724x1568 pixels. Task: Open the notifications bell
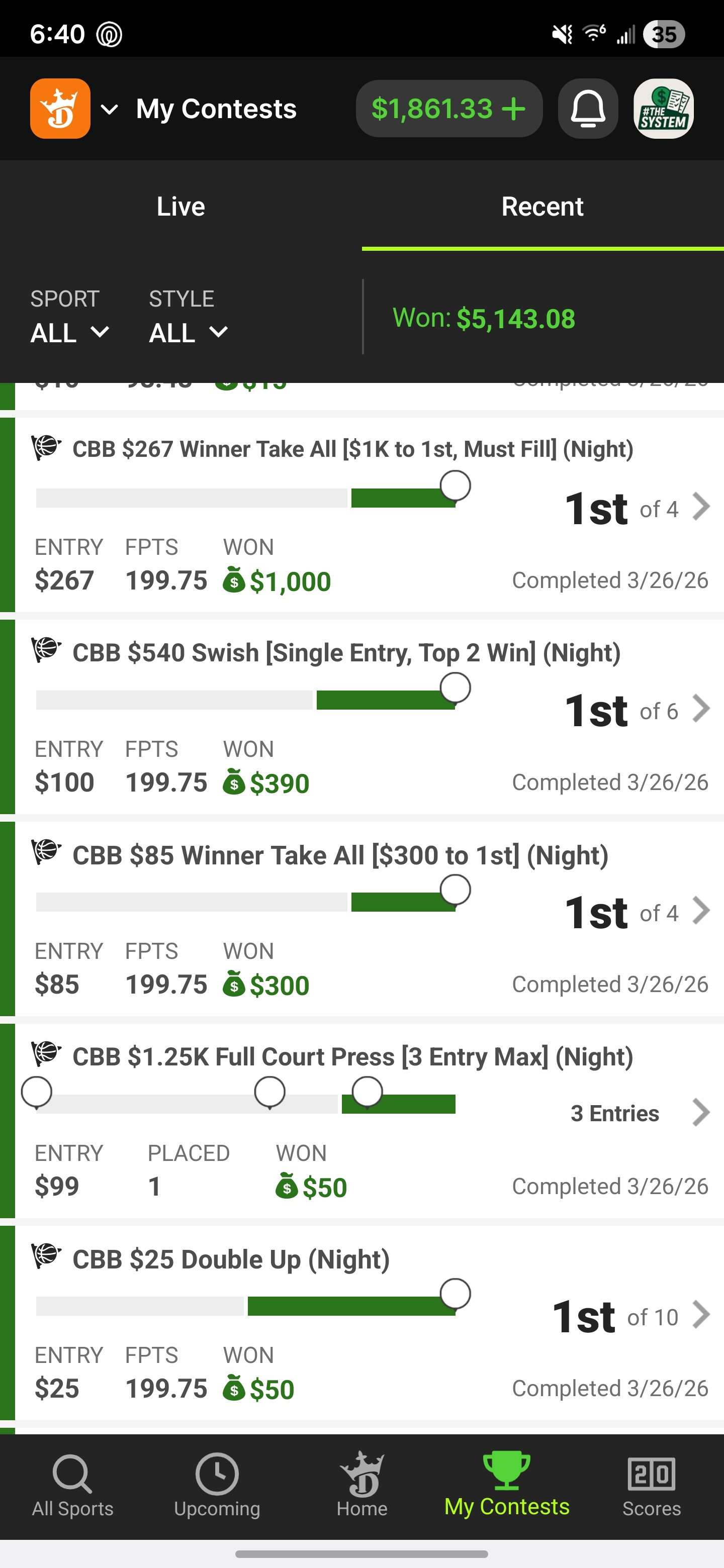coord(588,109)
